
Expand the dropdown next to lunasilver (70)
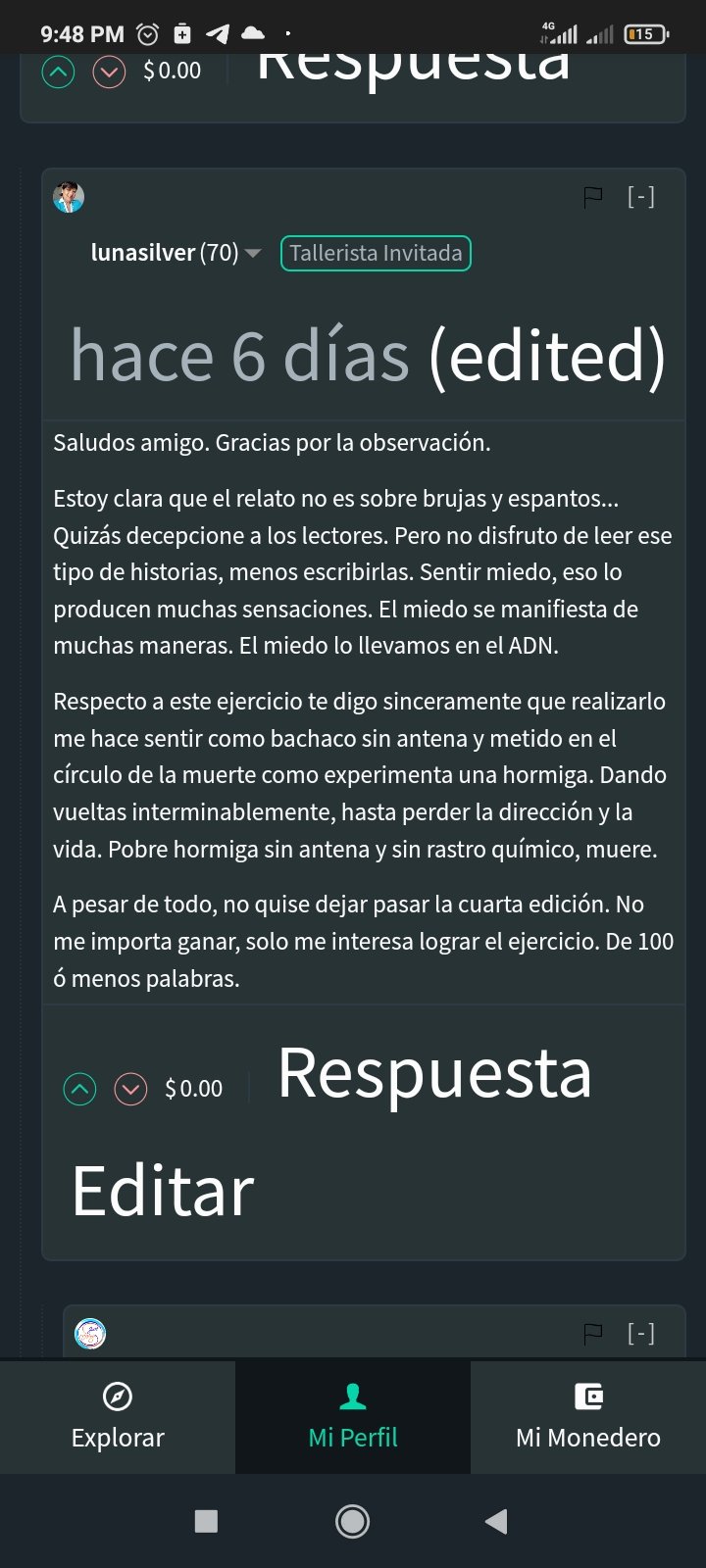253,254
